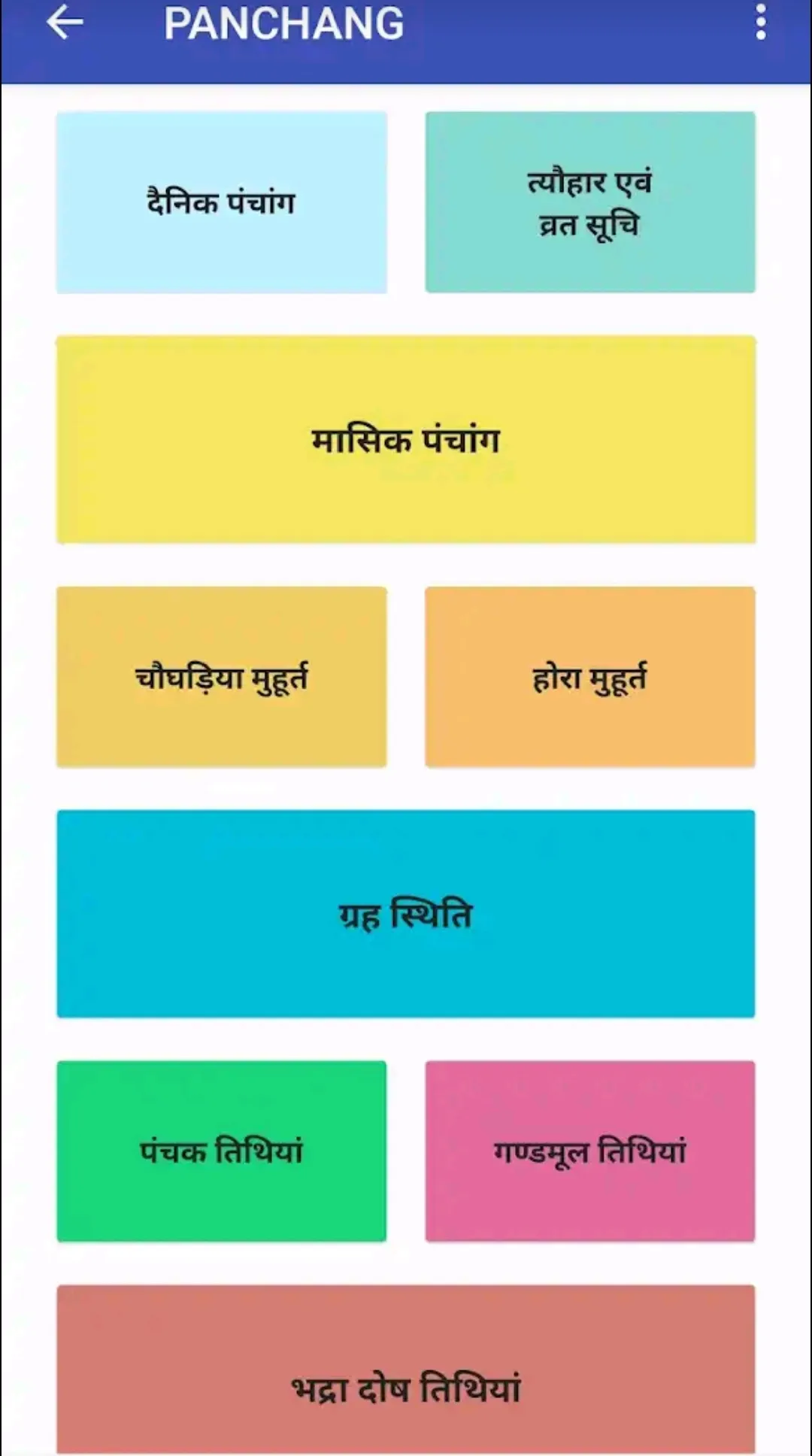The height and width of the screenshot is (1456, 812).
Task: Open चौघड़िया मुहूर्त timings
Action: click(x=222, y=675)
